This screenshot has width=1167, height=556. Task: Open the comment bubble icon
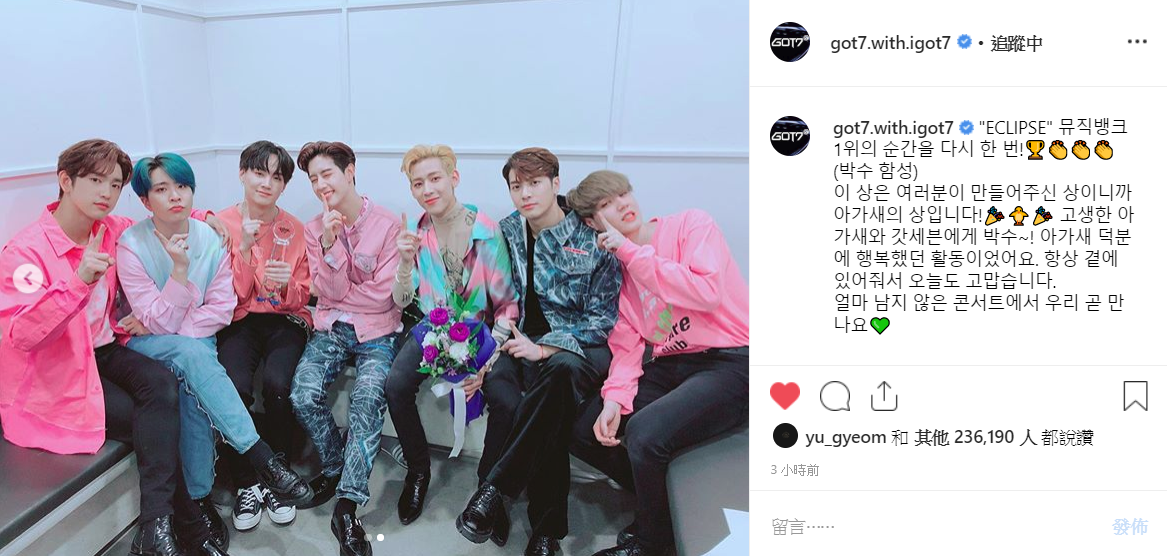(834, 396)
